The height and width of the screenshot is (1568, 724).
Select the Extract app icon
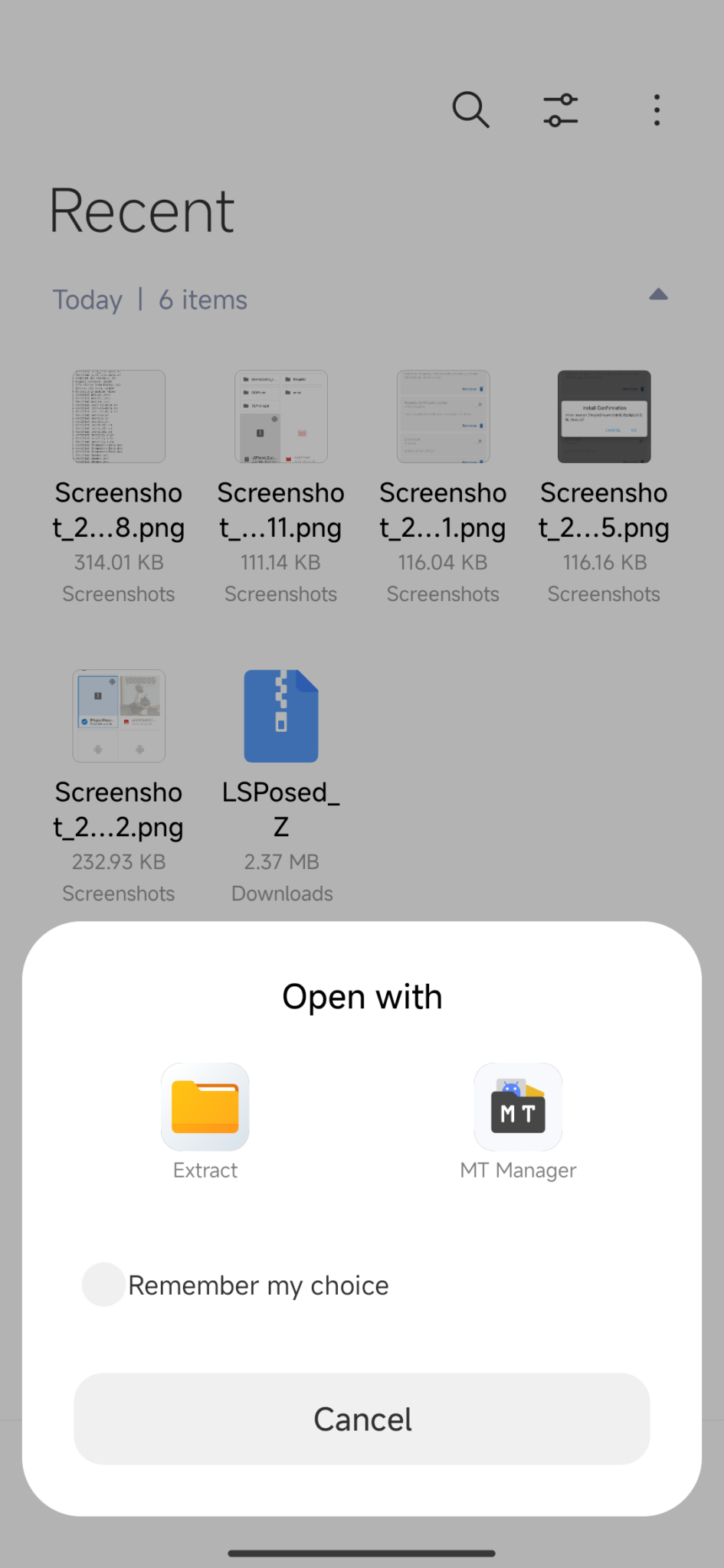(205, 1106)
